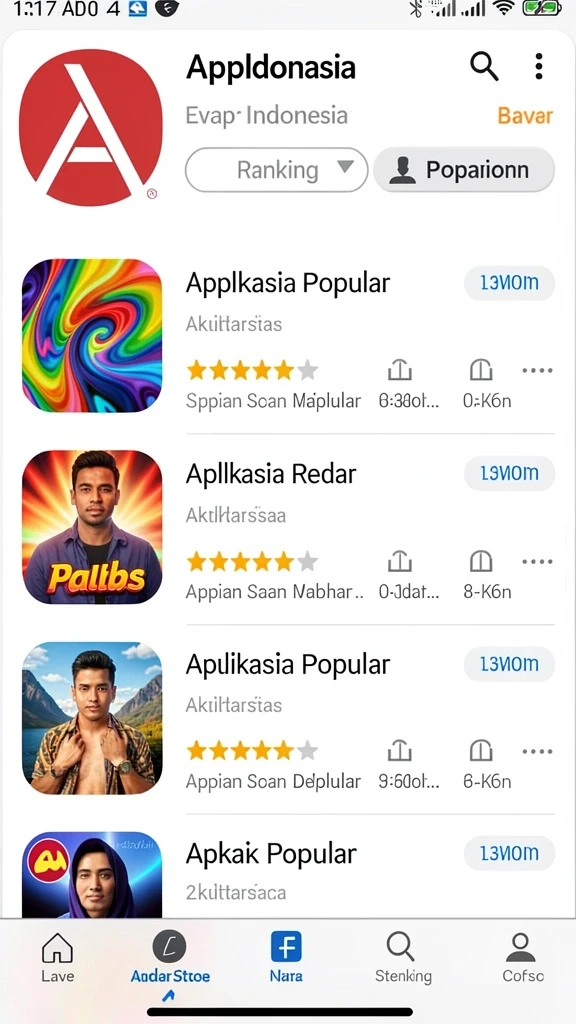Viewport: 576px width, 1024px height.
Task: Switch to the Andar Stoe tab
Action: (170, 958)
